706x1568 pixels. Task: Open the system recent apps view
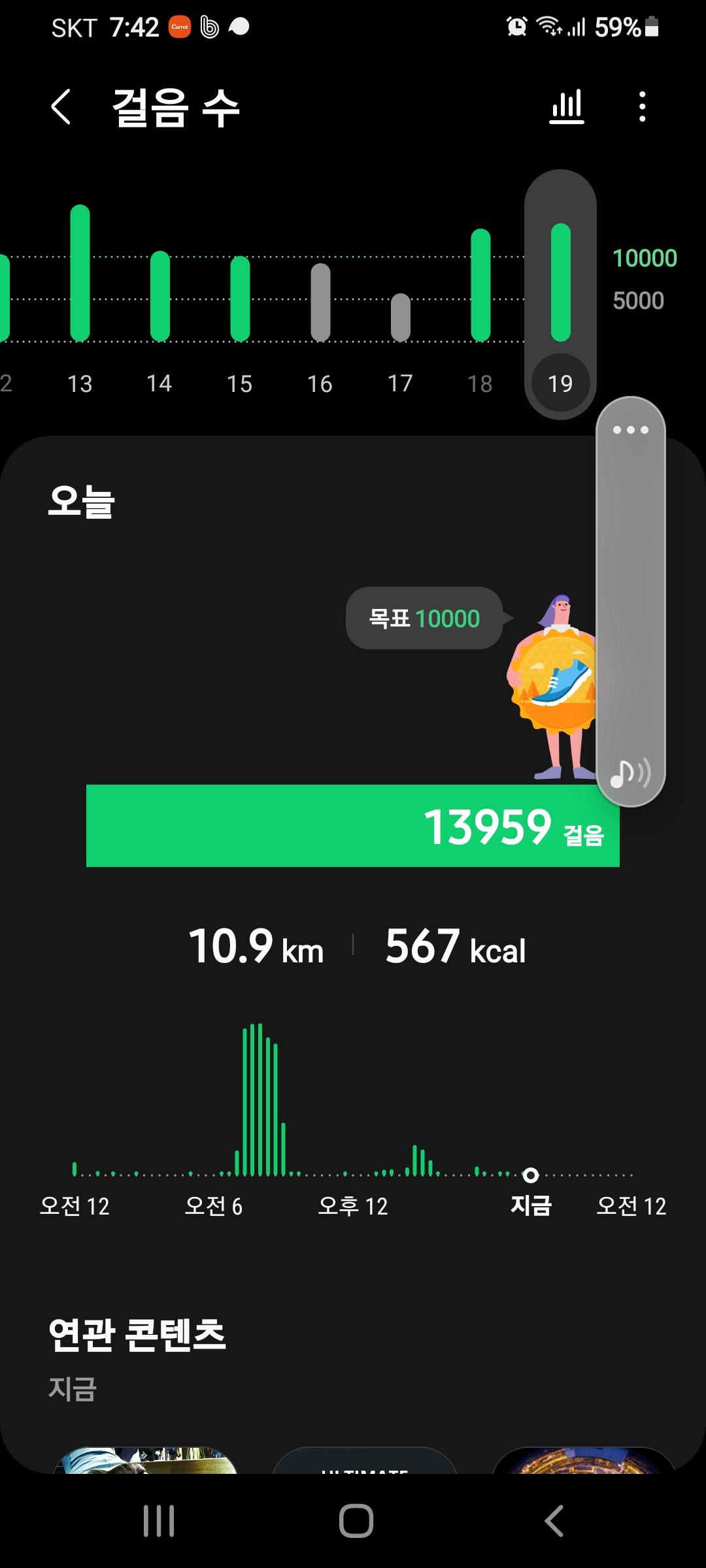(x=159, y=1521)
